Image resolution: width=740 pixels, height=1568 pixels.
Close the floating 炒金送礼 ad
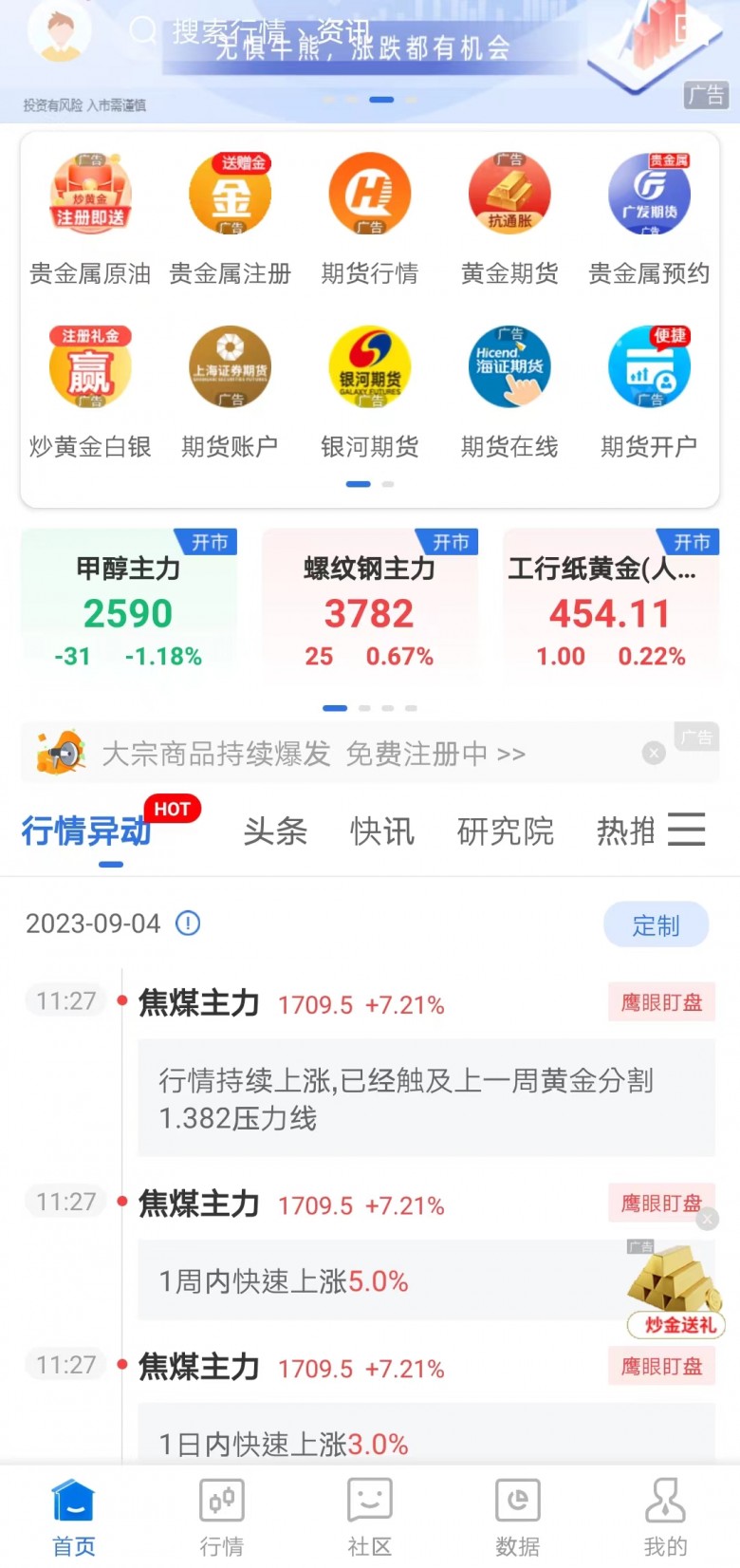(x=707, y=1220)
